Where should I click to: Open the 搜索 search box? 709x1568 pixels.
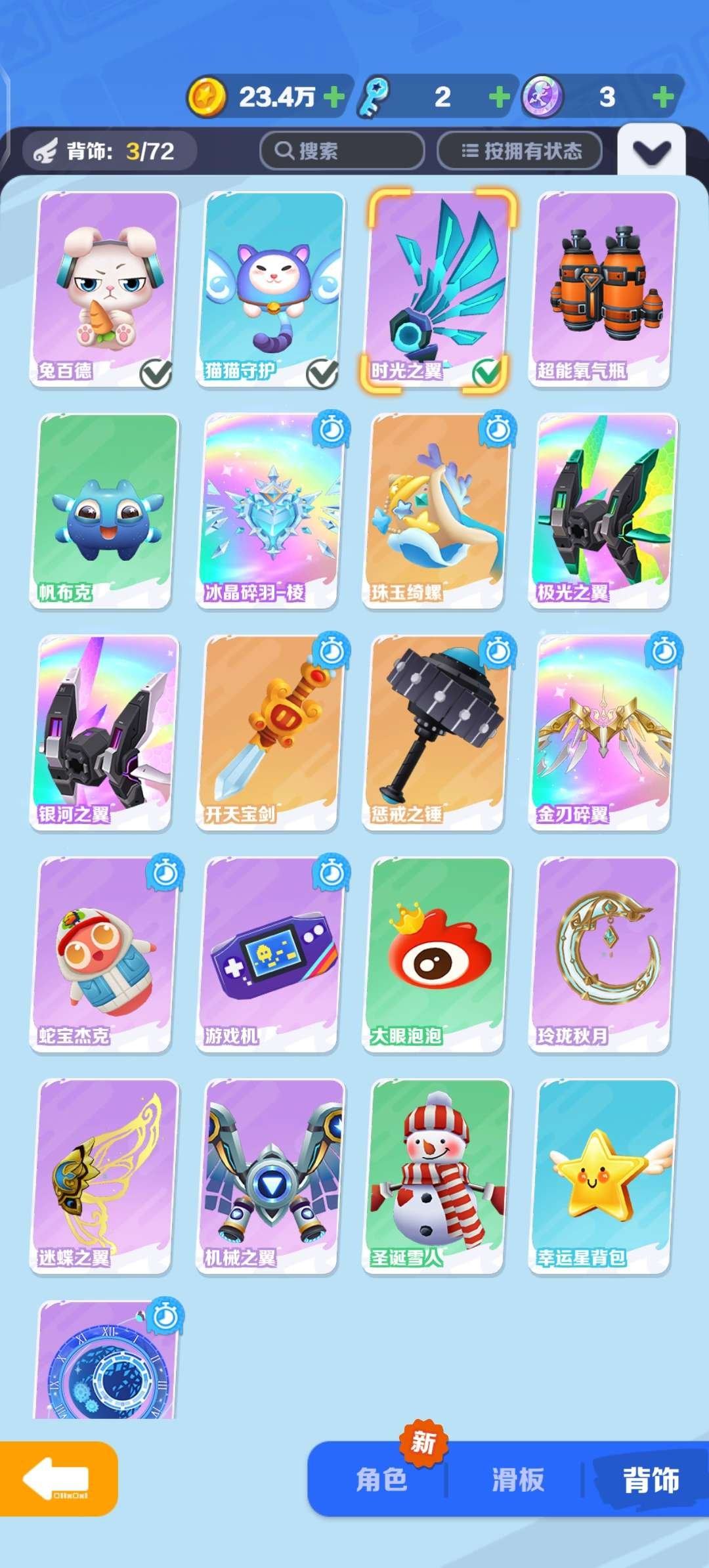(342, 151)
